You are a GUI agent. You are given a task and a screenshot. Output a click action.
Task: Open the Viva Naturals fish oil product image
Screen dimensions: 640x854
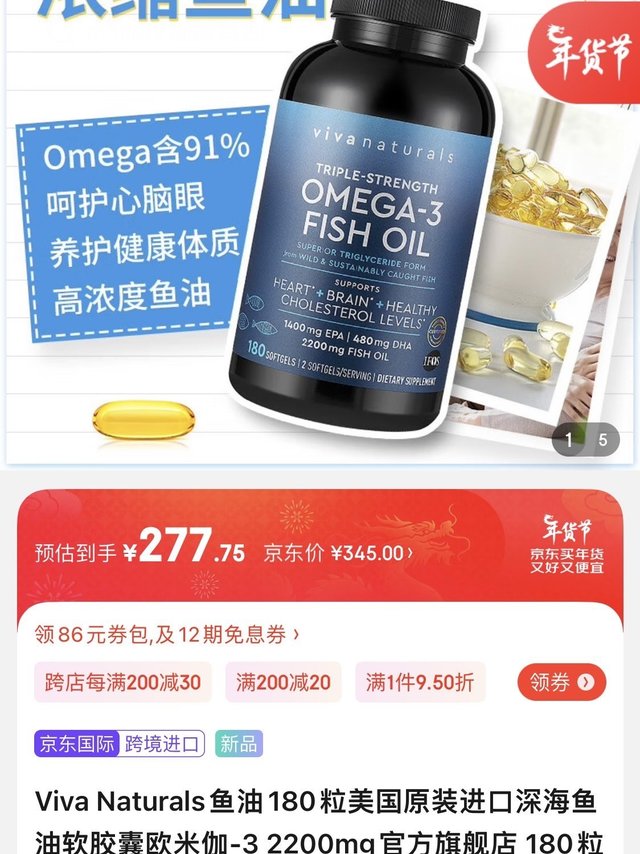[320, 231]
